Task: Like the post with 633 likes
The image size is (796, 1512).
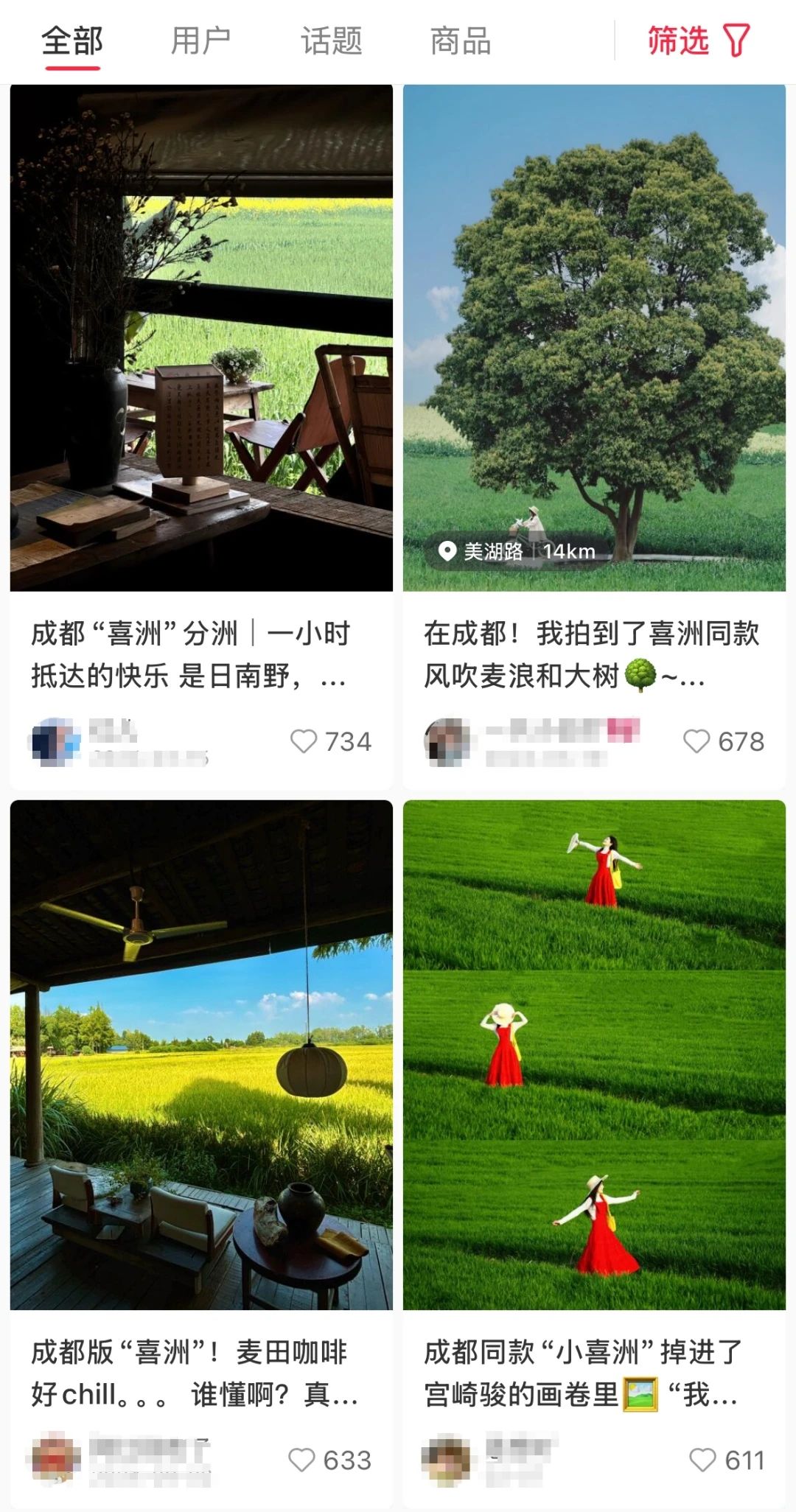Action: pos(301,1460)
